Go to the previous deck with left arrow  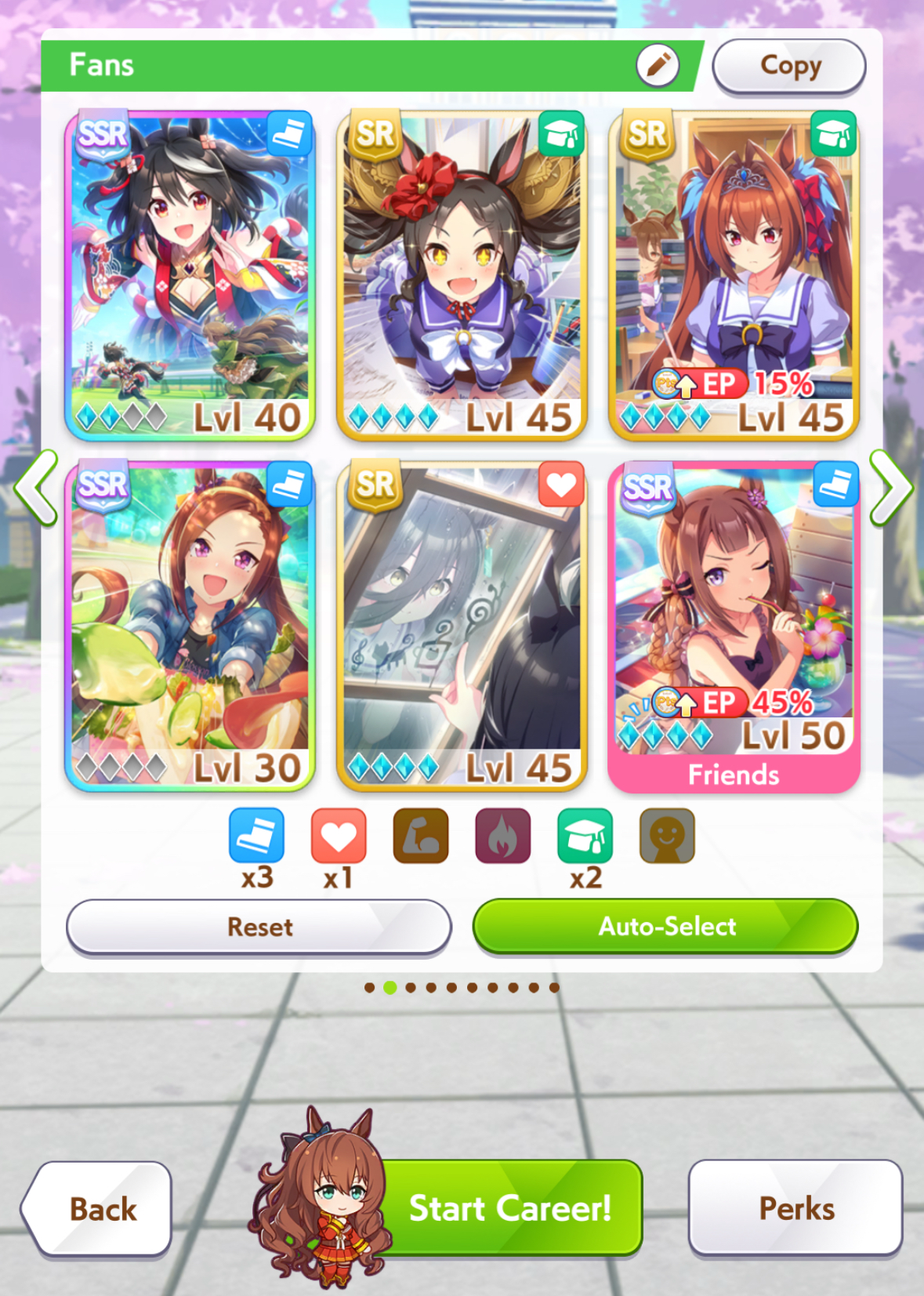(36, 487)
